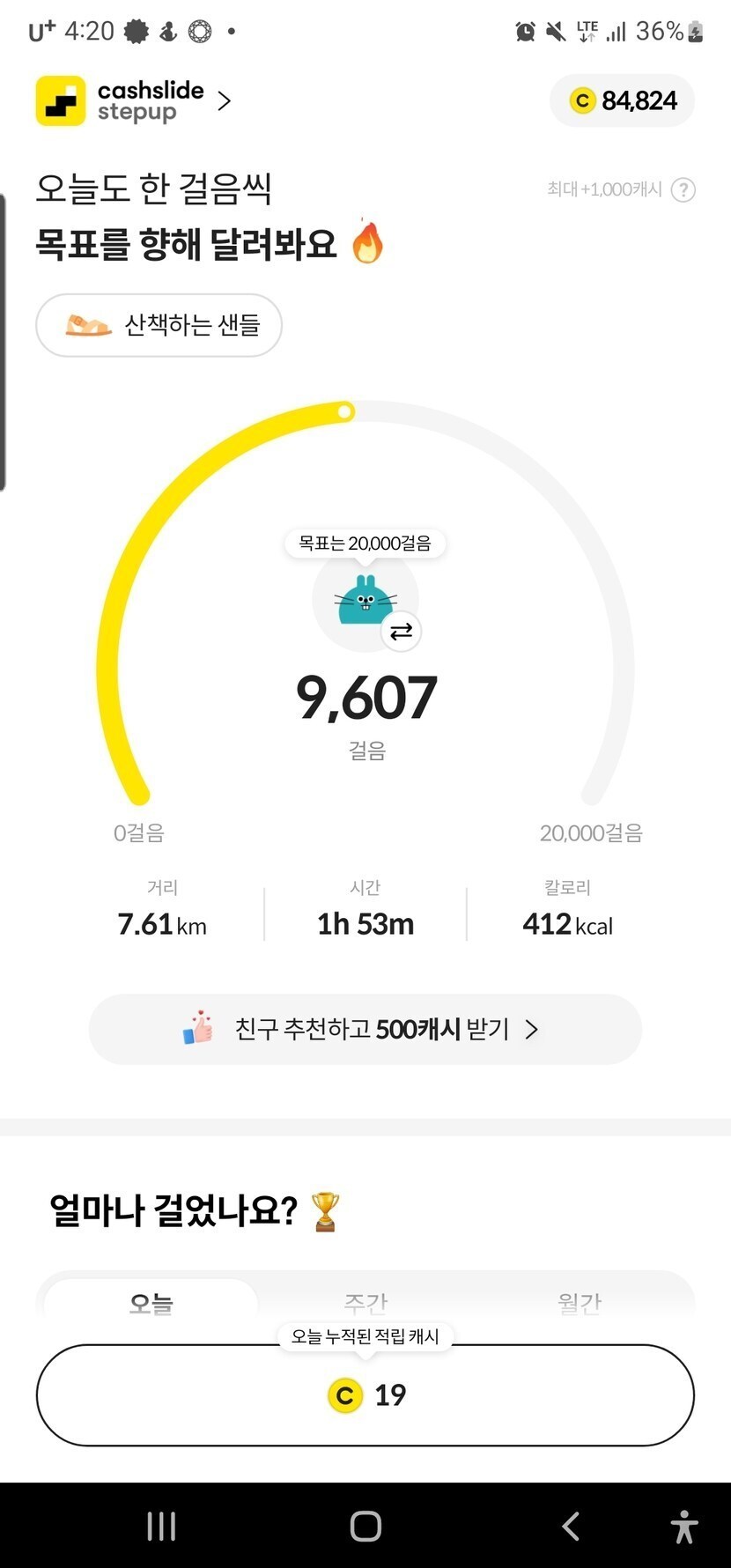Open recent apps from the navigation bar

pyautogui.click(x=161, y=1526)
